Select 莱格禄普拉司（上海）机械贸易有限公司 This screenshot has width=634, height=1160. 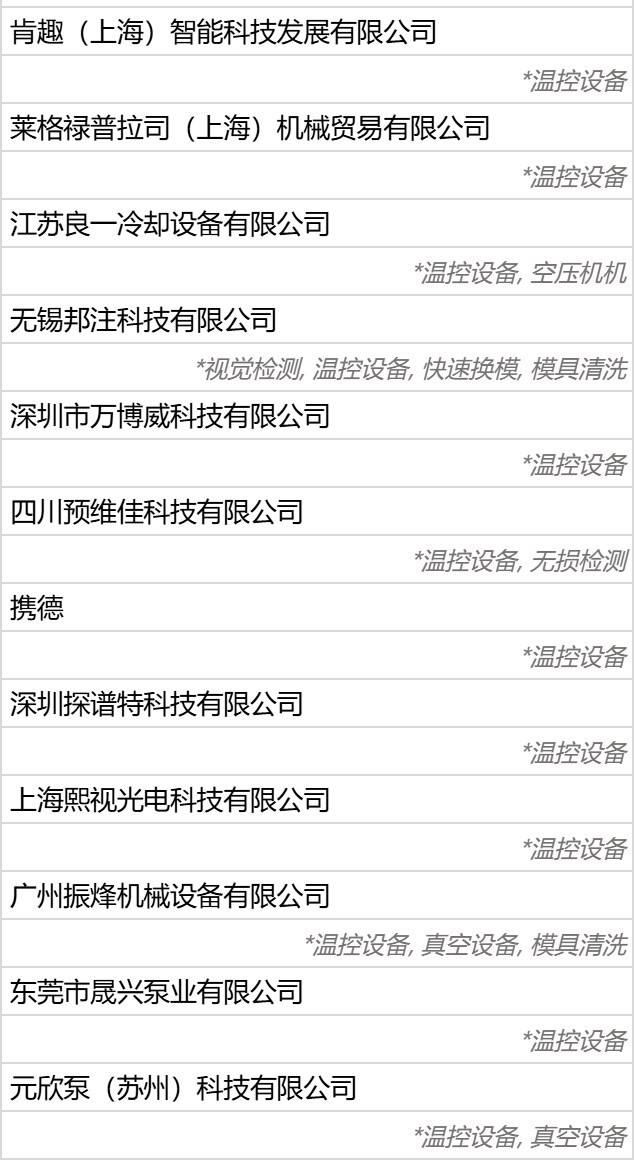[250, 128]
